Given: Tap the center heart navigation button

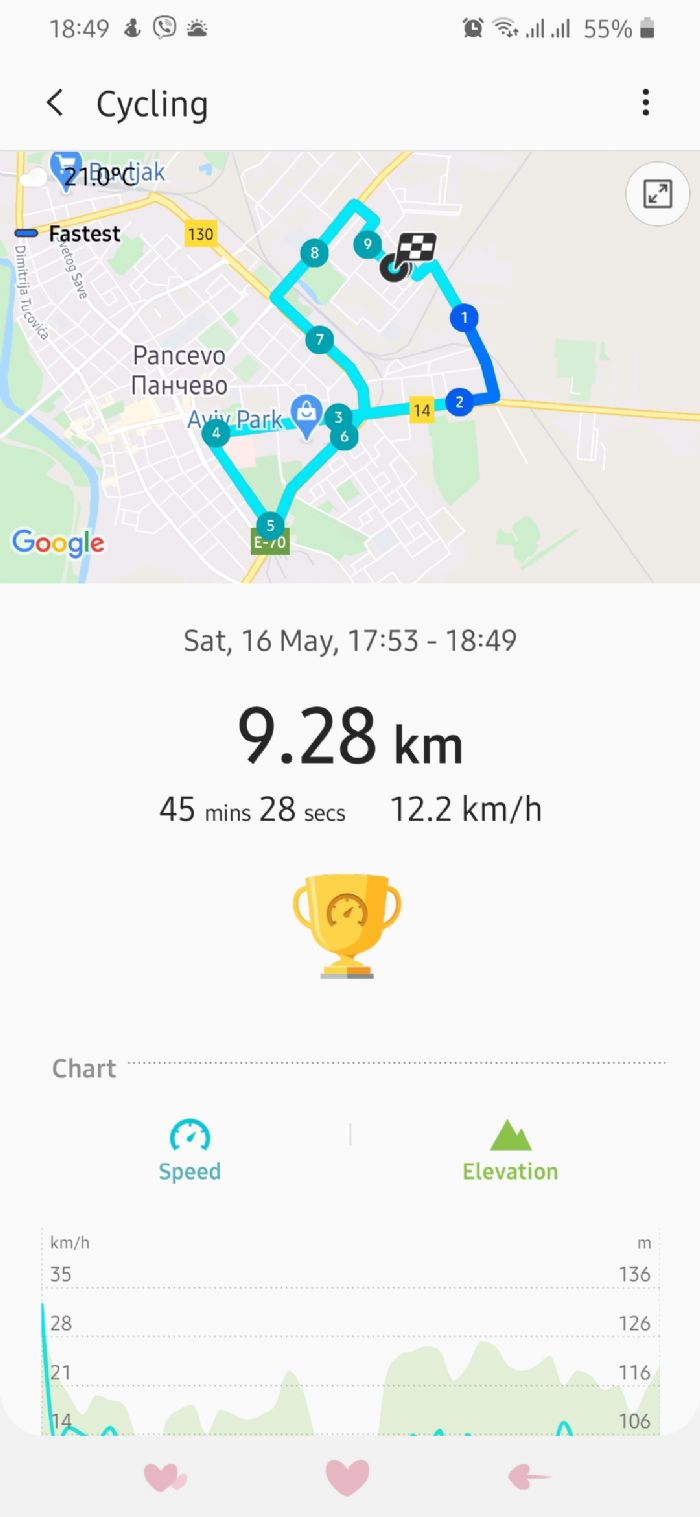Looking at the screenshot, I should pos(347,1476).
